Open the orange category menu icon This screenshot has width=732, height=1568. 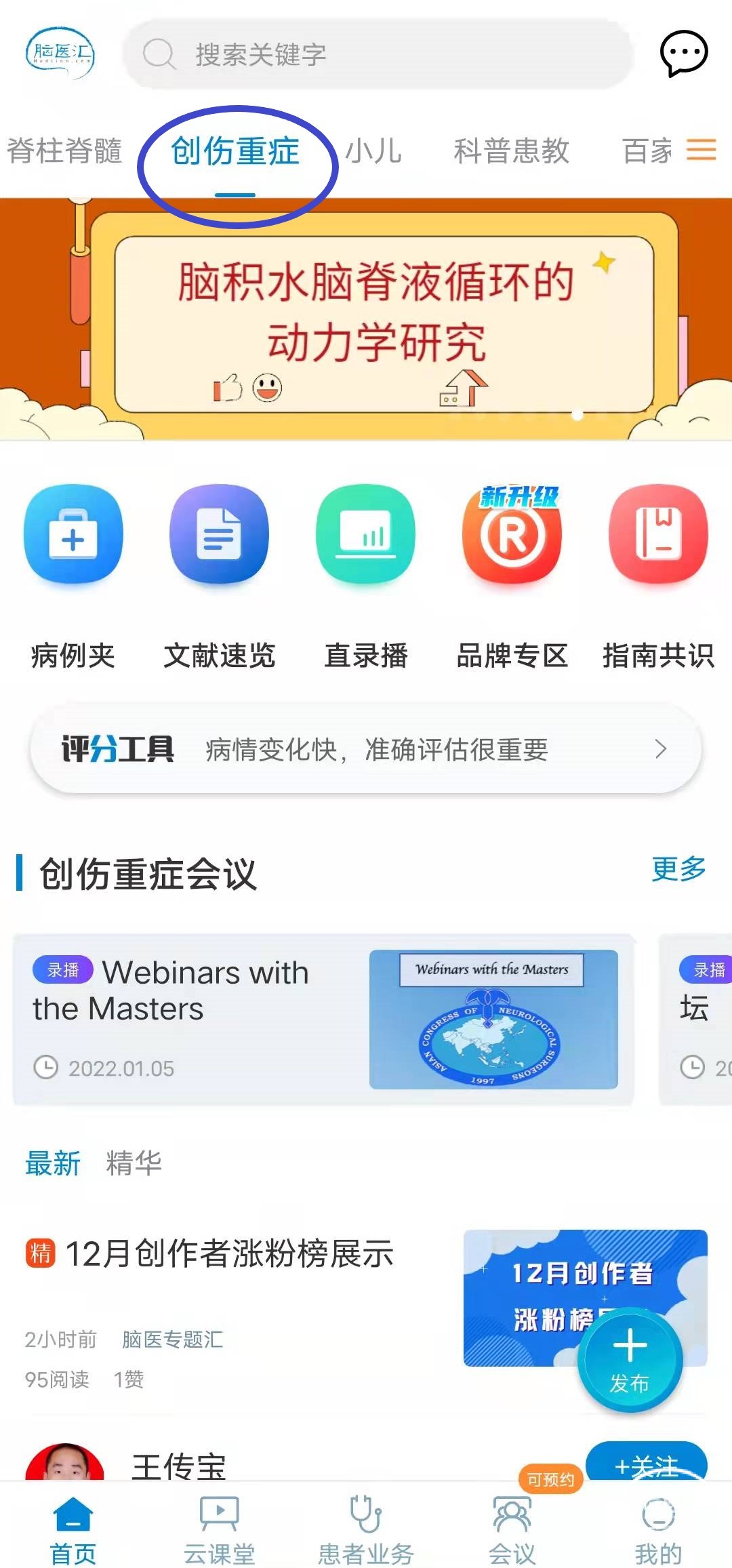point(701,150)
